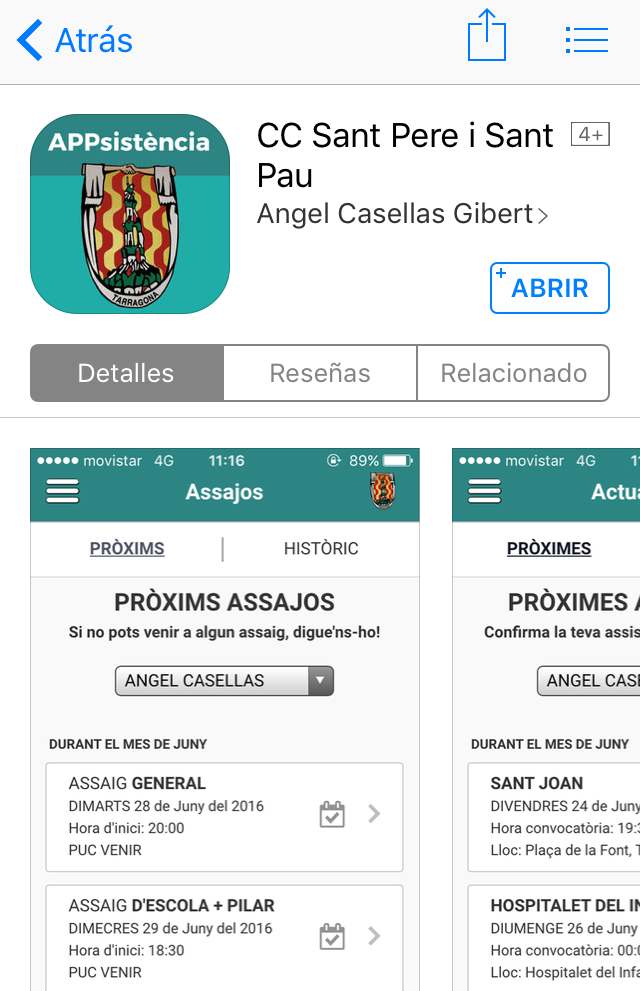Switch to the Relacionado tab
This screenshot has height=991, width=640.
click(513, 373)
